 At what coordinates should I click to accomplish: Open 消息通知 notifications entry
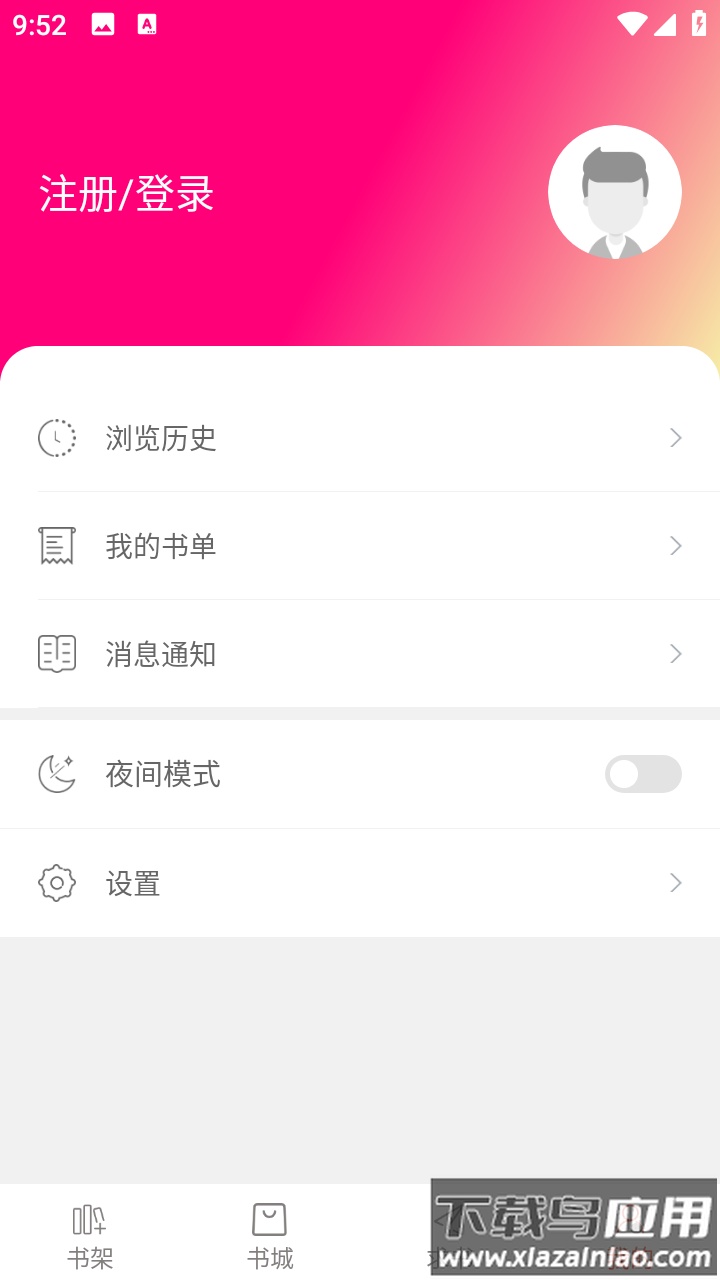360,654
